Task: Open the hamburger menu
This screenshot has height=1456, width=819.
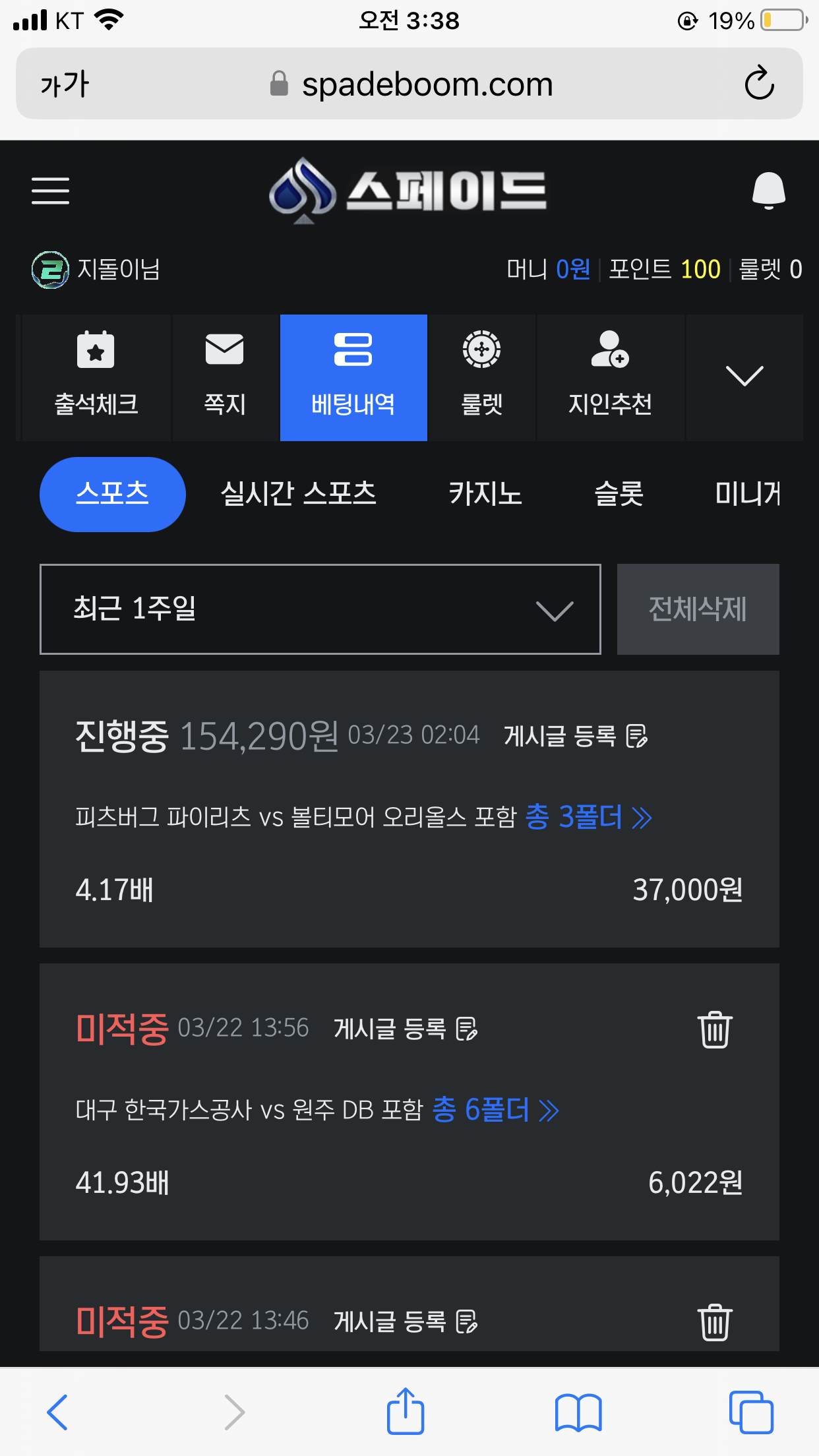Action: [x=50, y=191]
